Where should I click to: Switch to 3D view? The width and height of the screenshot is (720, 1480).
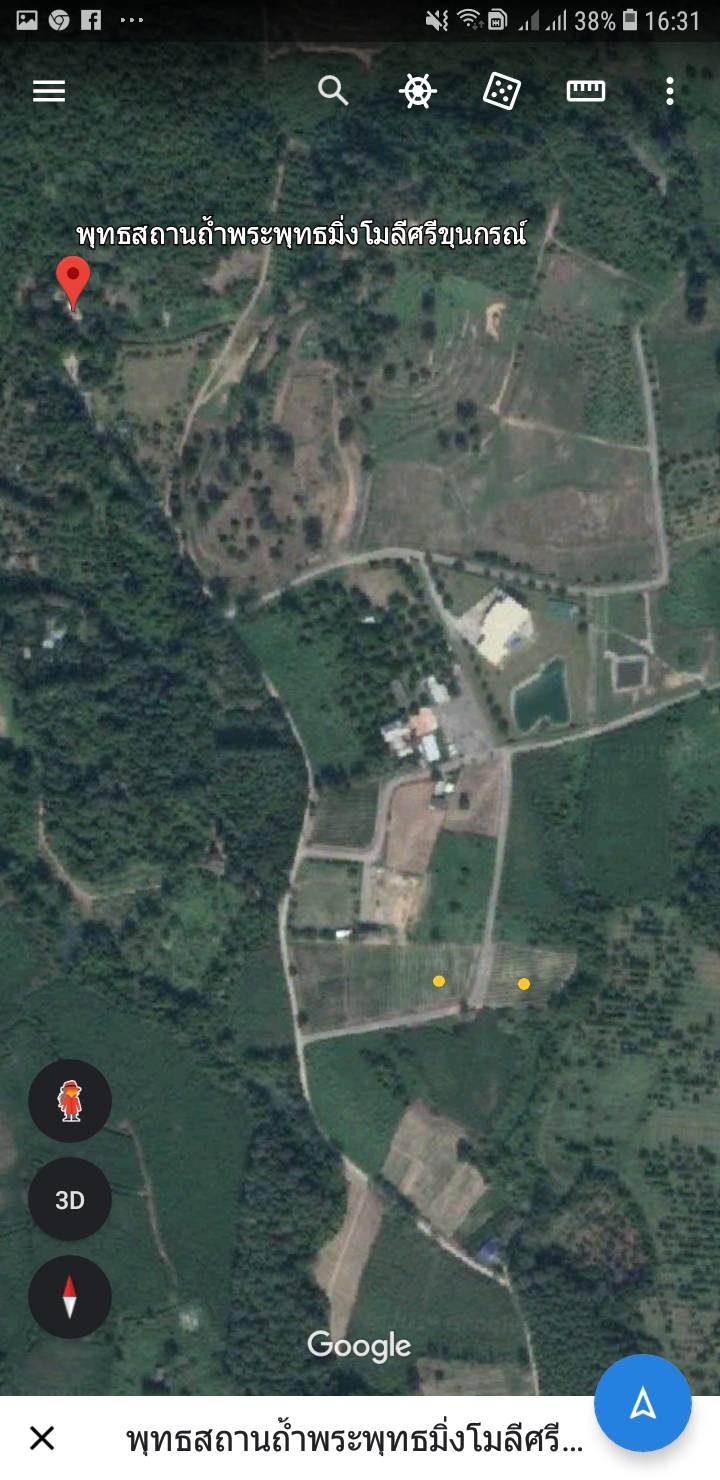70,1199
